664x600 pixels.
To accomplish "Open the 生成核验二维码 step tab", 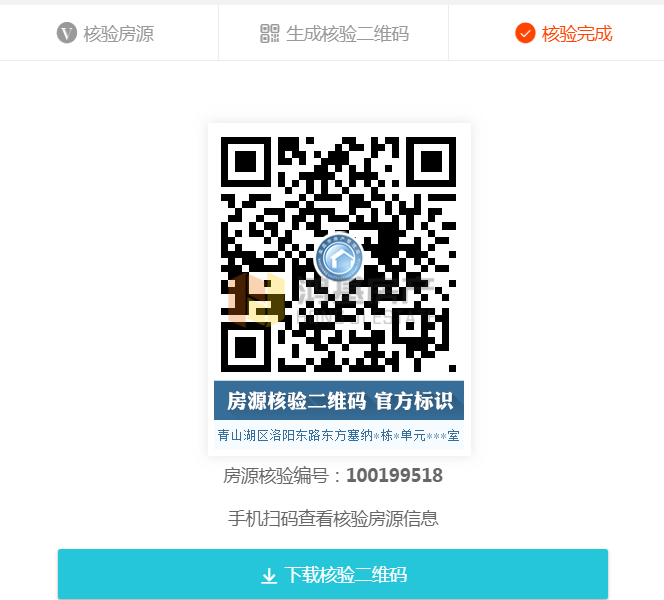I will (334, 34).
